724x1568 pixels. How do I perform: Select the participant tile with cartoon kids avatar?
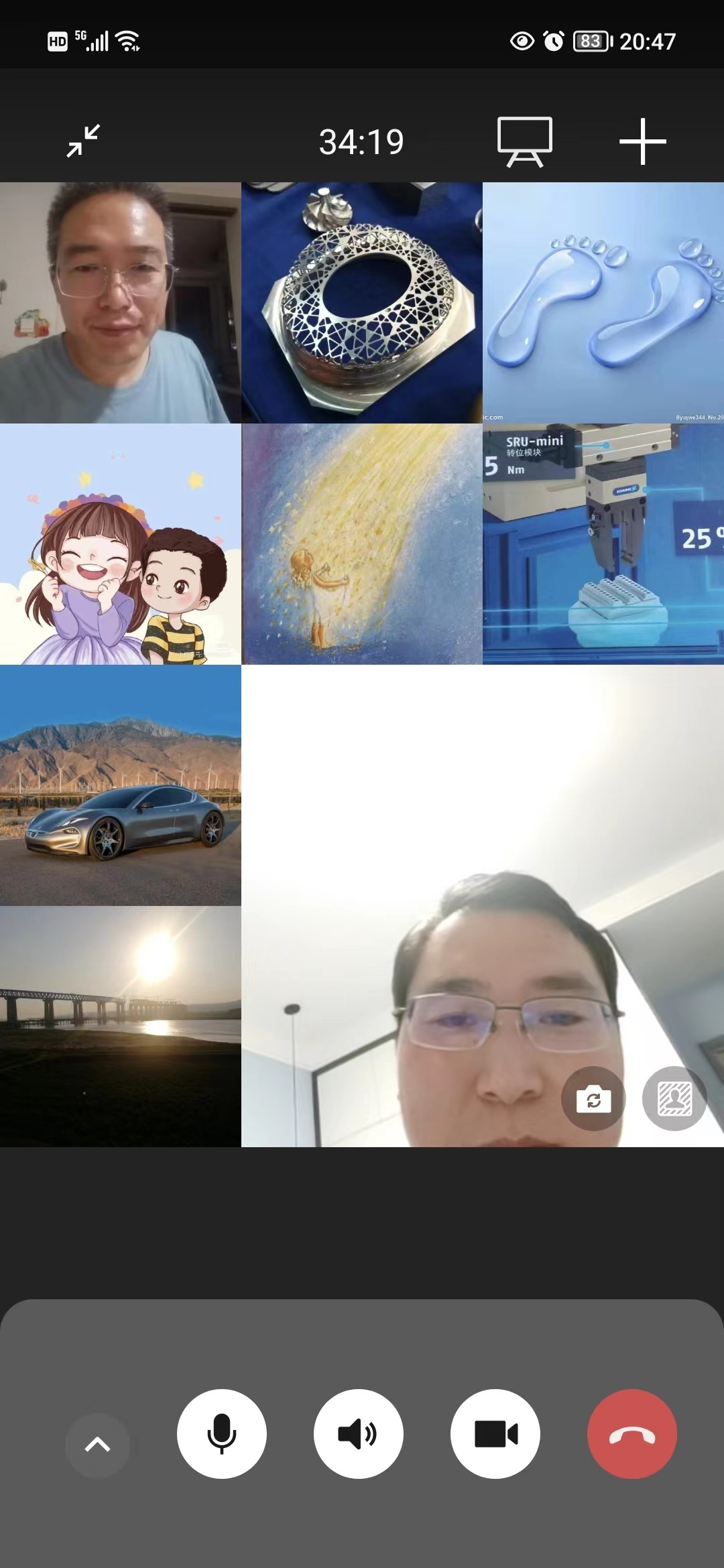click(x=121, y=544)
